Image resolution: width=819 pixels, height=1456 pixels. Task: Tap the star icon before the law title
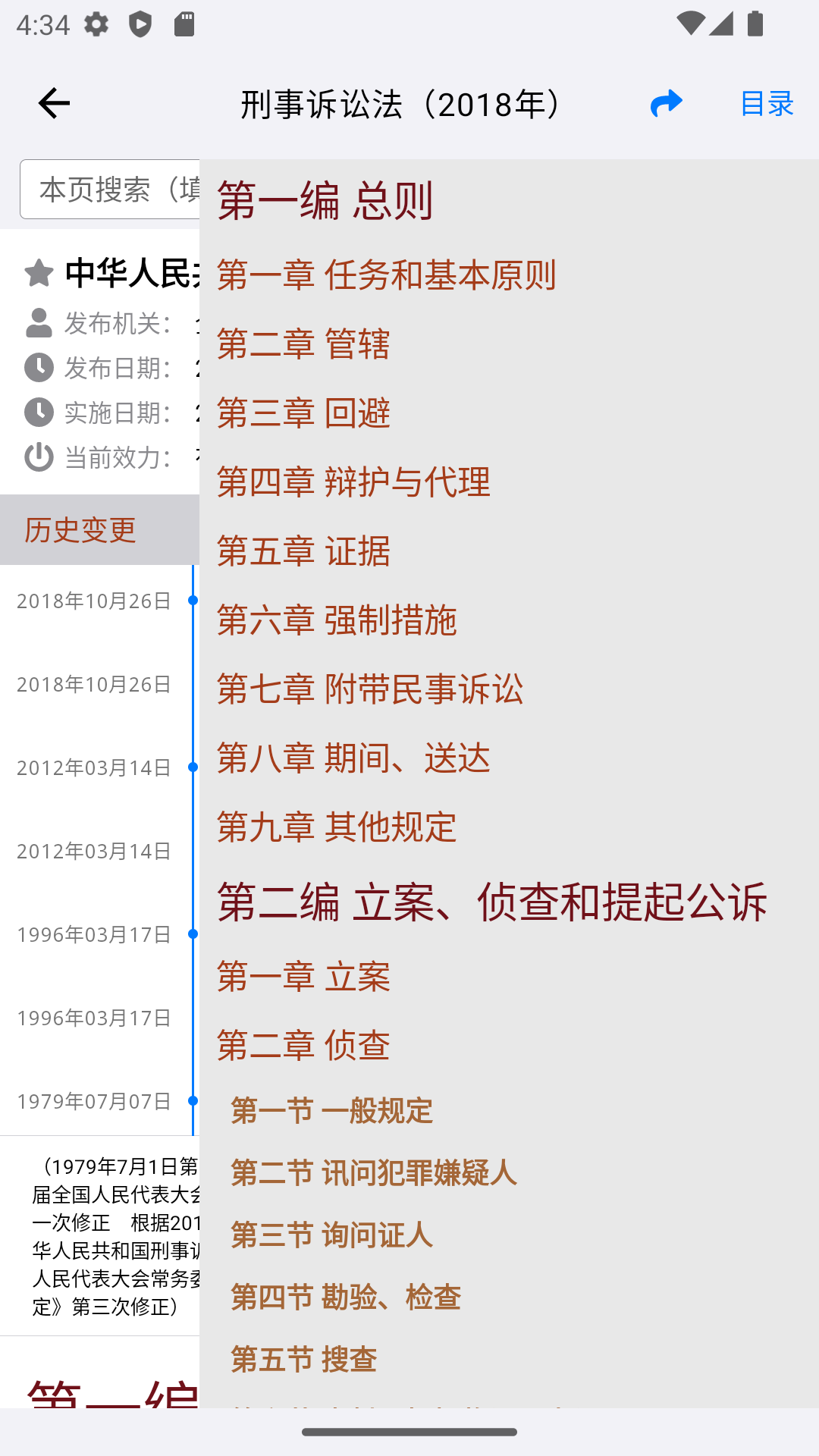pos(37,275)
